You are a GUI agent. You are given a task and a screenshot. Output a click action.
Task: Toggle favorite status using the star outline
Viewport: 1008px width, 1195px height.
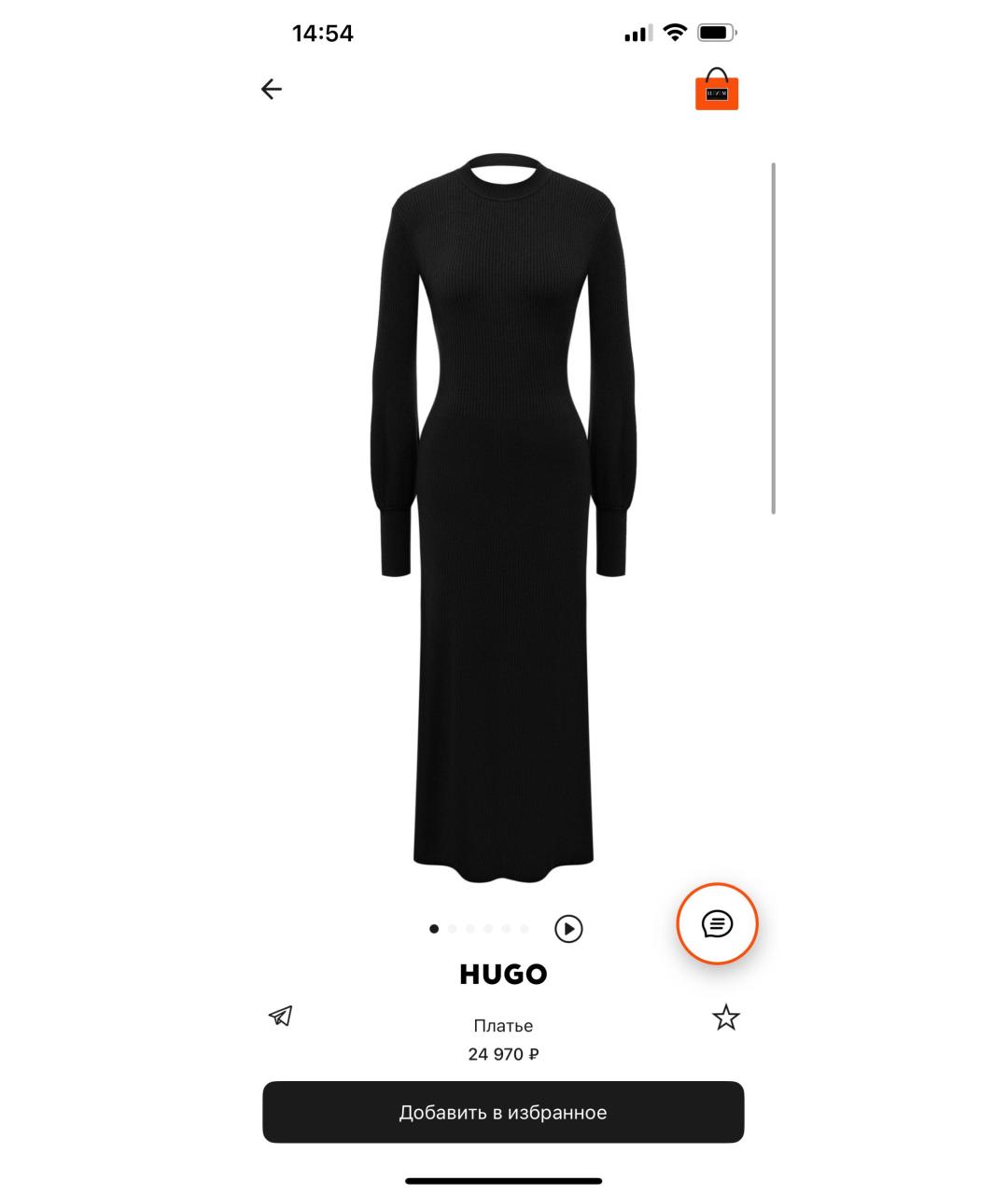[x=726, y=1017]
